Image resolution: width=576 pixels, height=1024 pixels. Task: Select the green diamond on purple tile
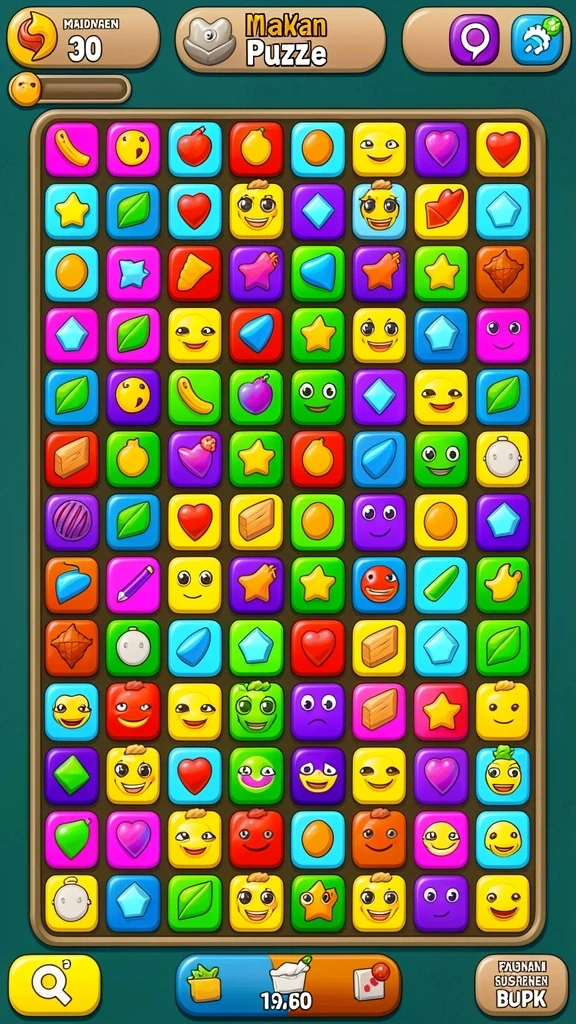[72, 775]
